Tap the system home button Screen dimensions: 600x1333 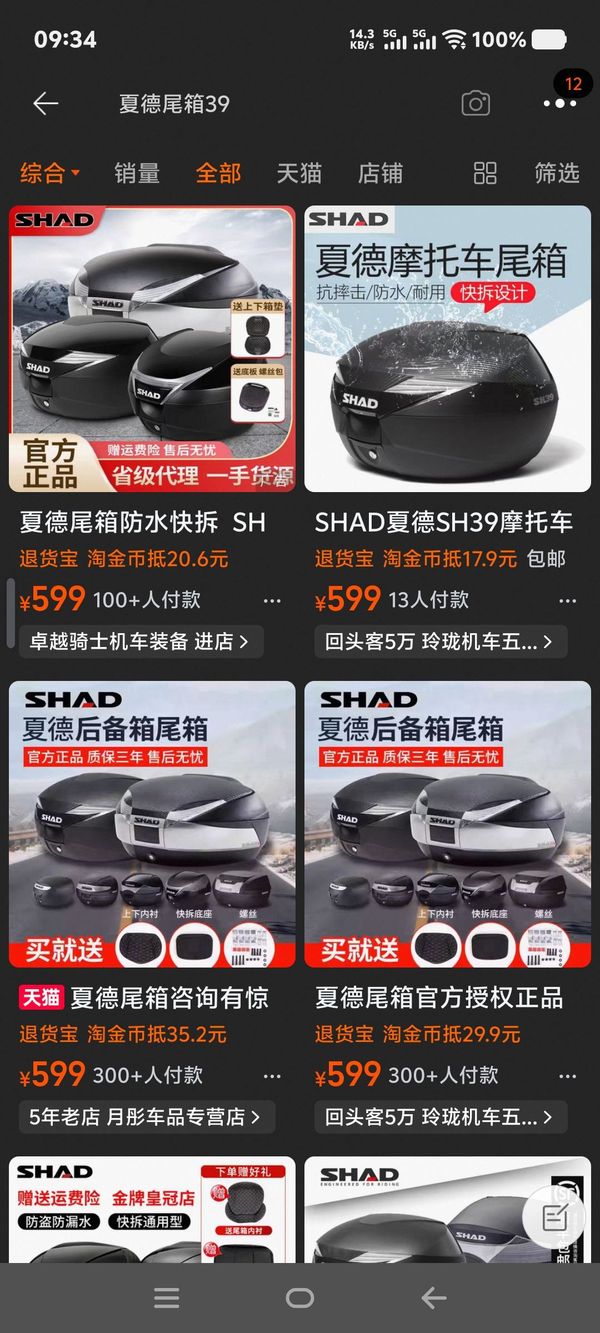(x=300, y=1298)
